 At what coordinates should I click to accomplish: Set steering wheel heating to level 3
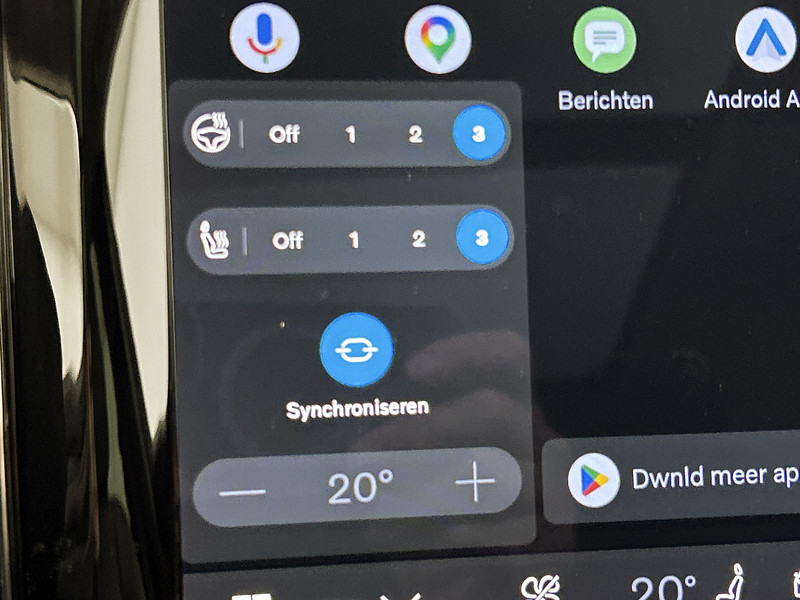click(479, 134)
